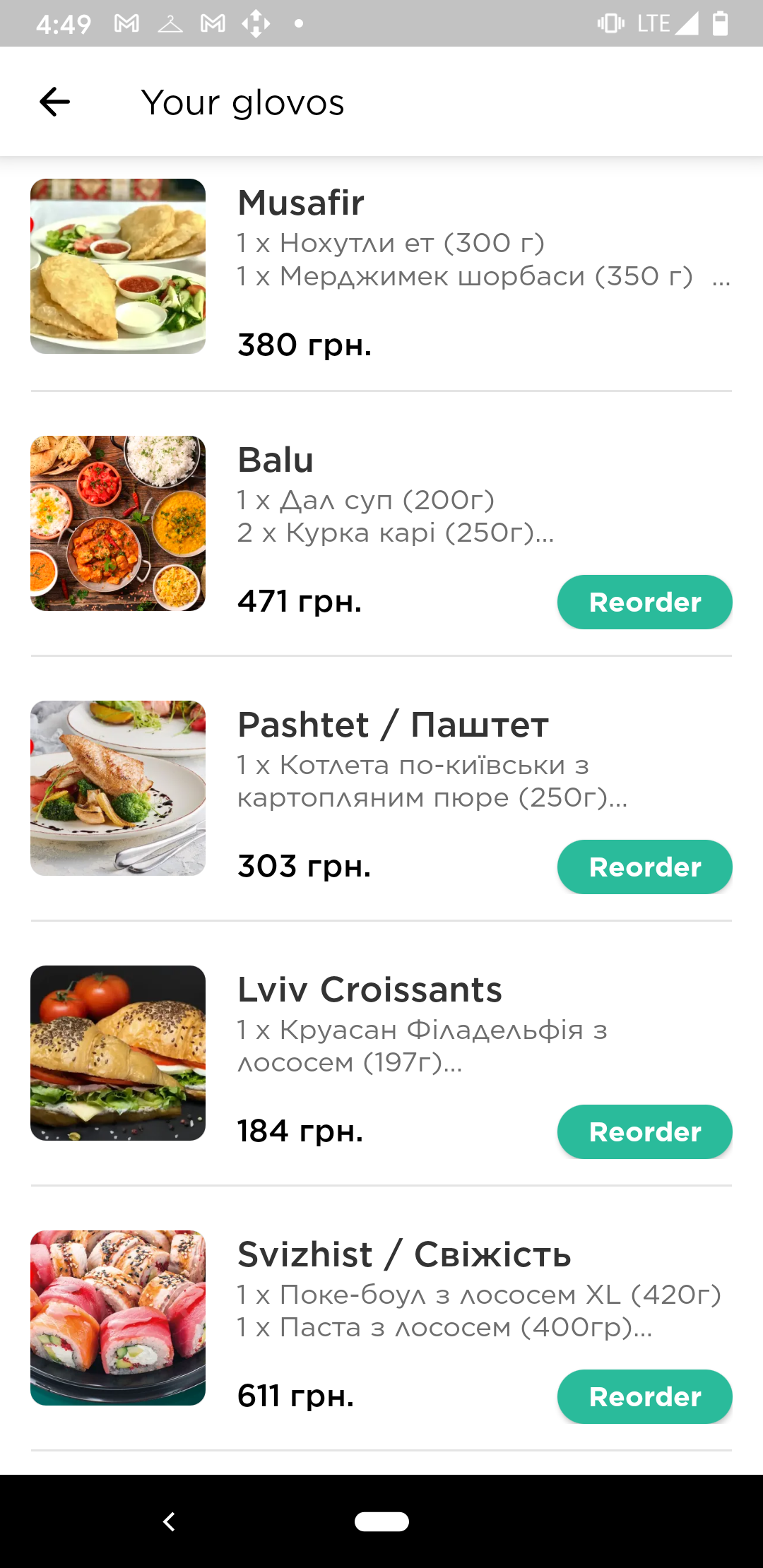
Task: Tap the system back button
Action: pos(169,1521)
